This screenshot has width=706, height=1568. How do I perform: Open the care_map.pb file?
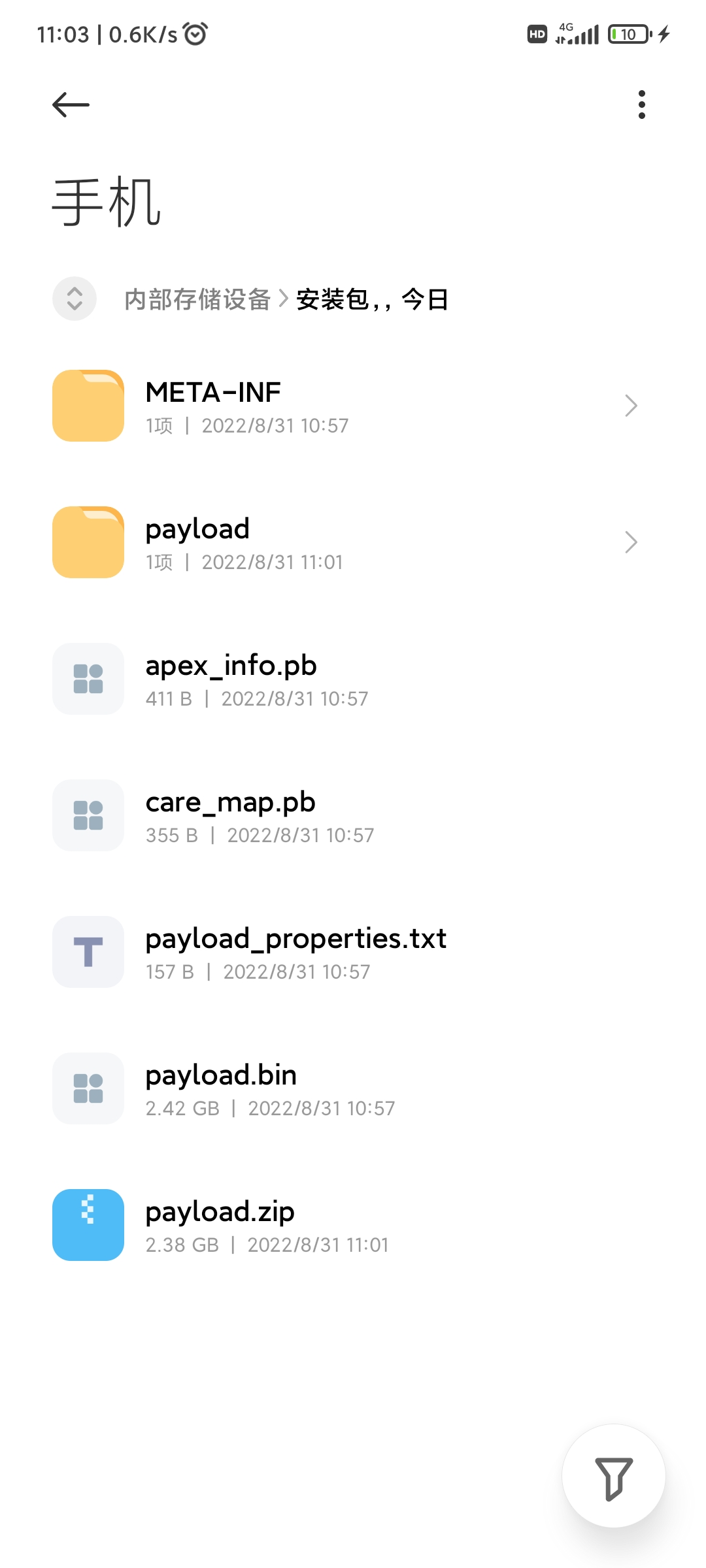pos(353,815)
